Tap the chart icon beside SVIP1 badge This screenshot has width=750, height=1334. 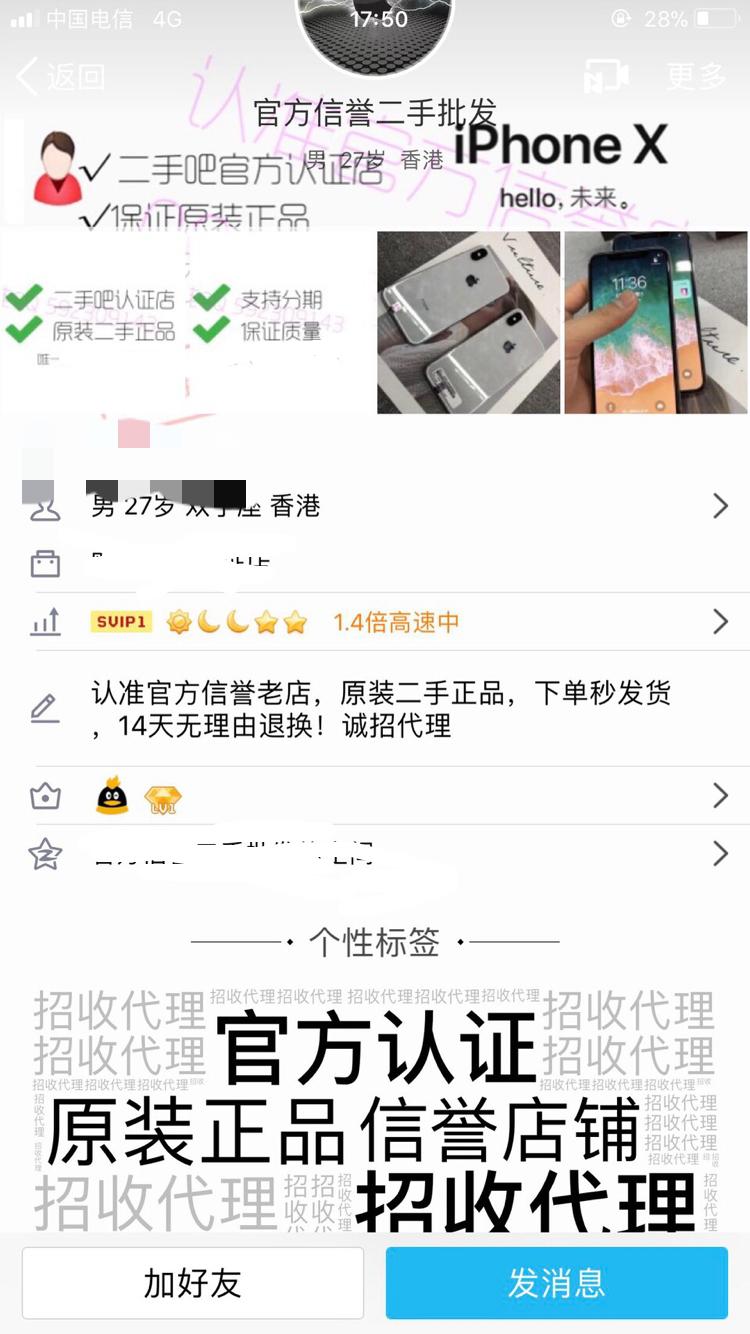pyautogui.click(x=44, y=622)
